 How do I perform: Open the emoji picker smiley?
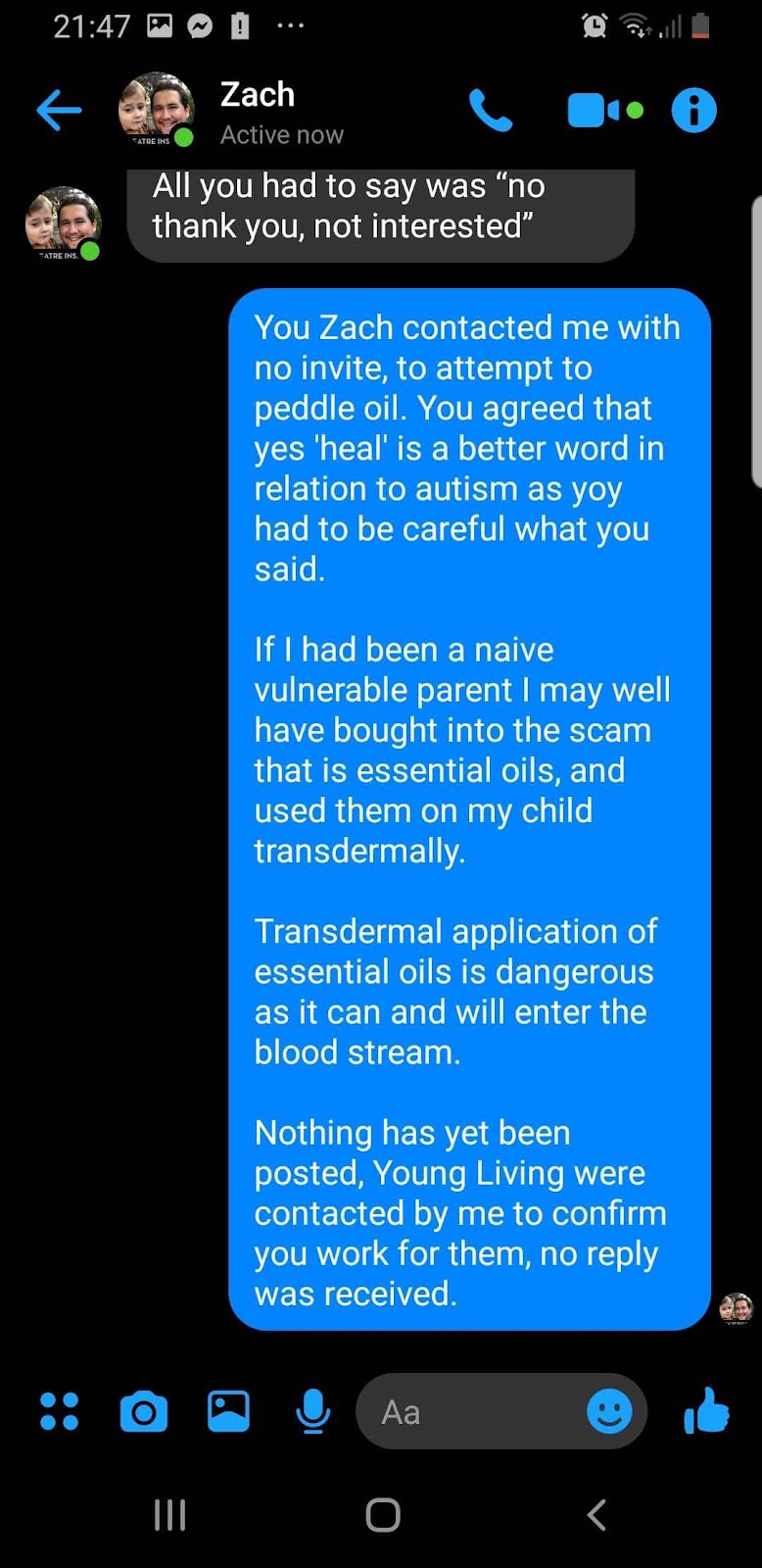coord(609,1412)
